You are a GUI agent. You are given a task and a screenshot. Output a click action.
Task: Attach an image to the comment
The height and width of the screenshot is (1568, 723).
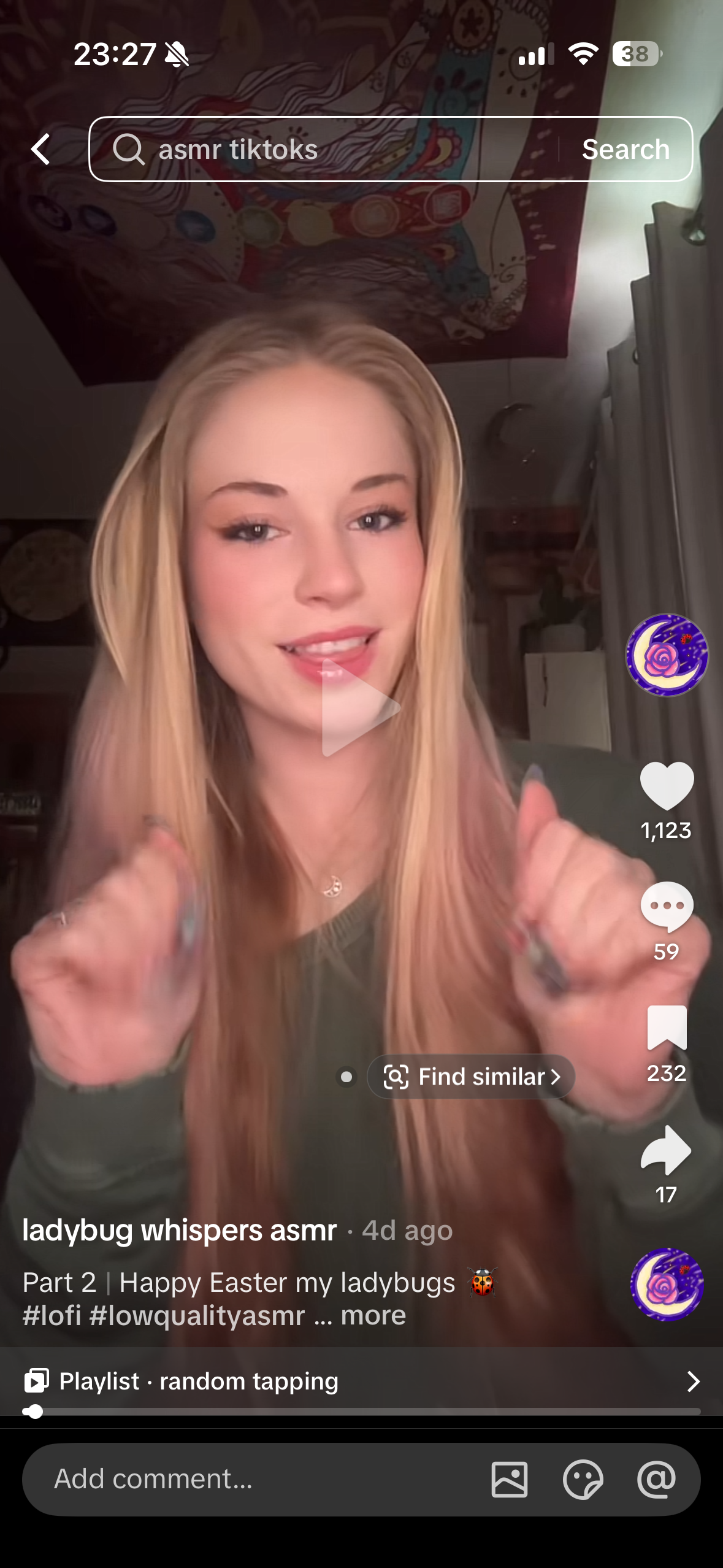coord(509,1479)
